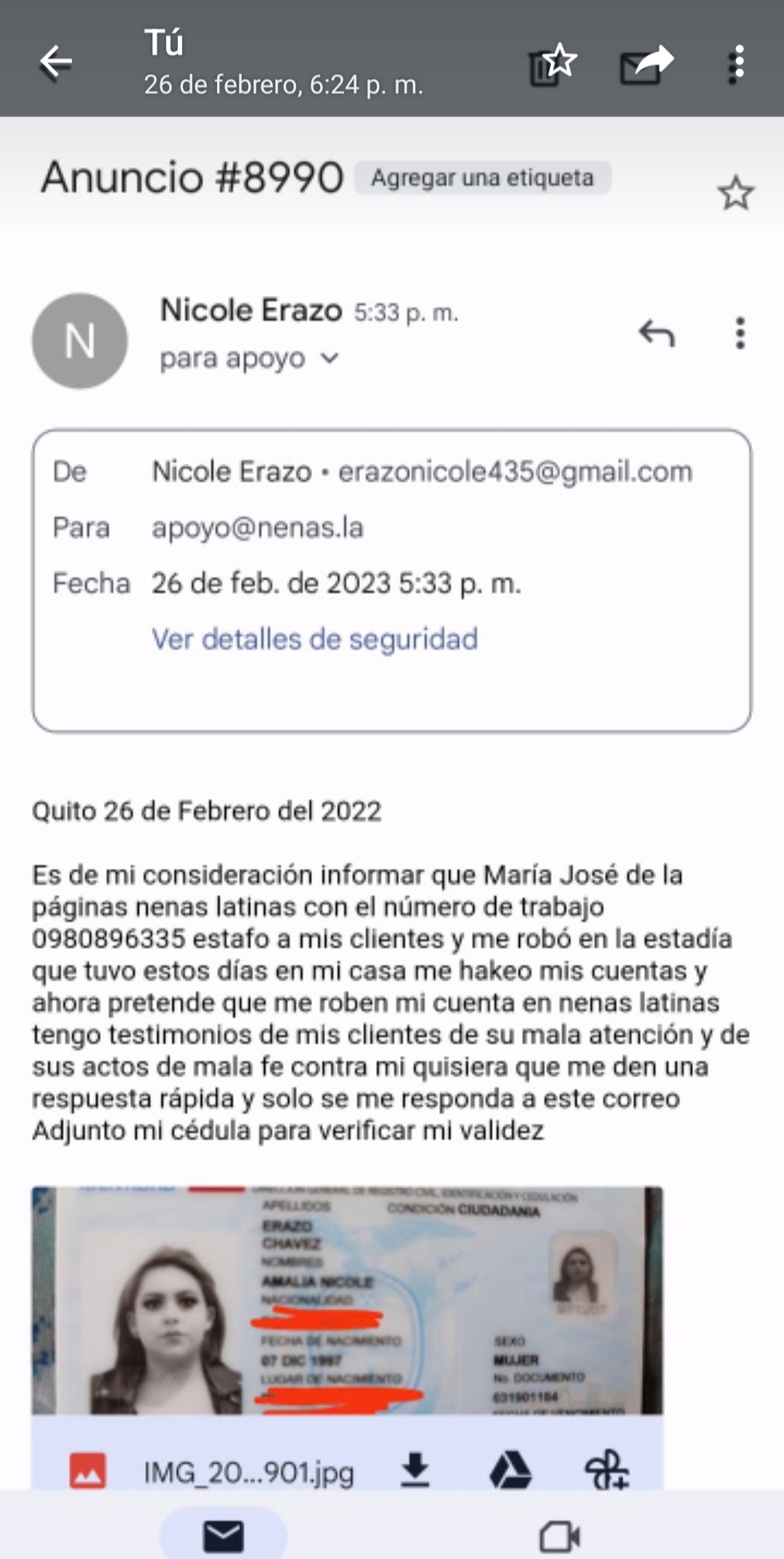Image resolution: width=784 pixels, height=1559 pixels.
Task: Tap the envelope icon in the top bar
Action: pyautogui.click(x=645, y=64)
